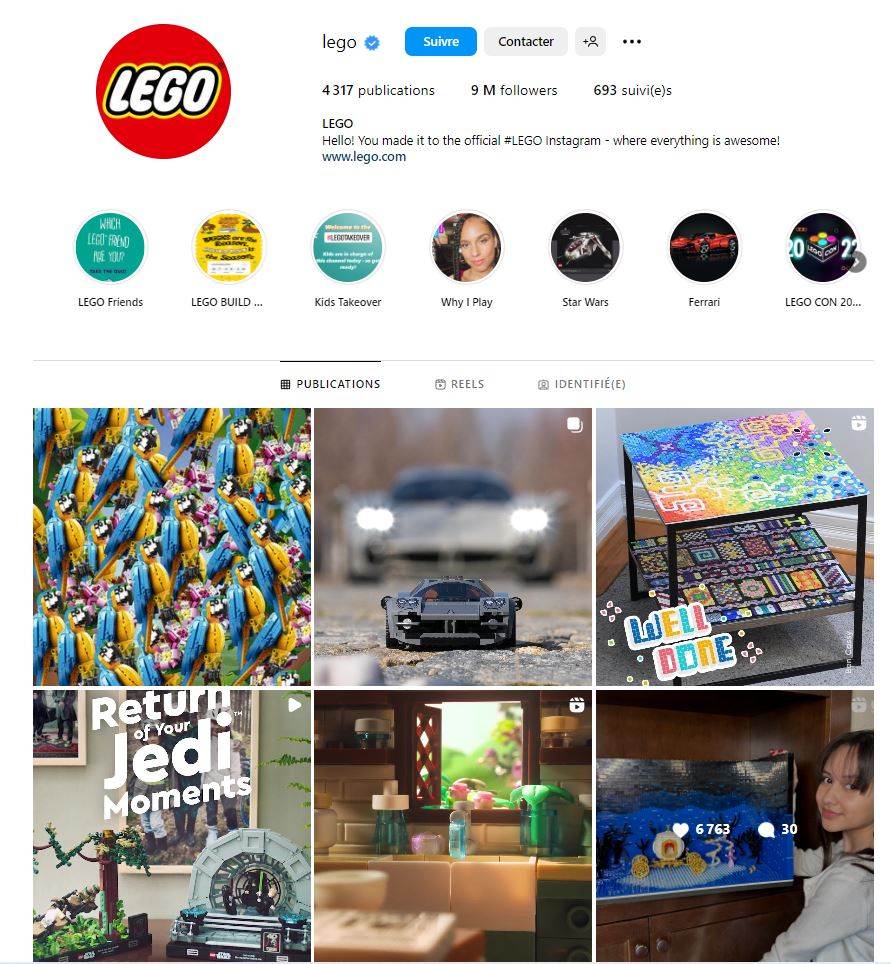Image resolution: width=891 pixels, height=964 pixels.
Task: Tap the Contacter button
Action: (526, 42)
